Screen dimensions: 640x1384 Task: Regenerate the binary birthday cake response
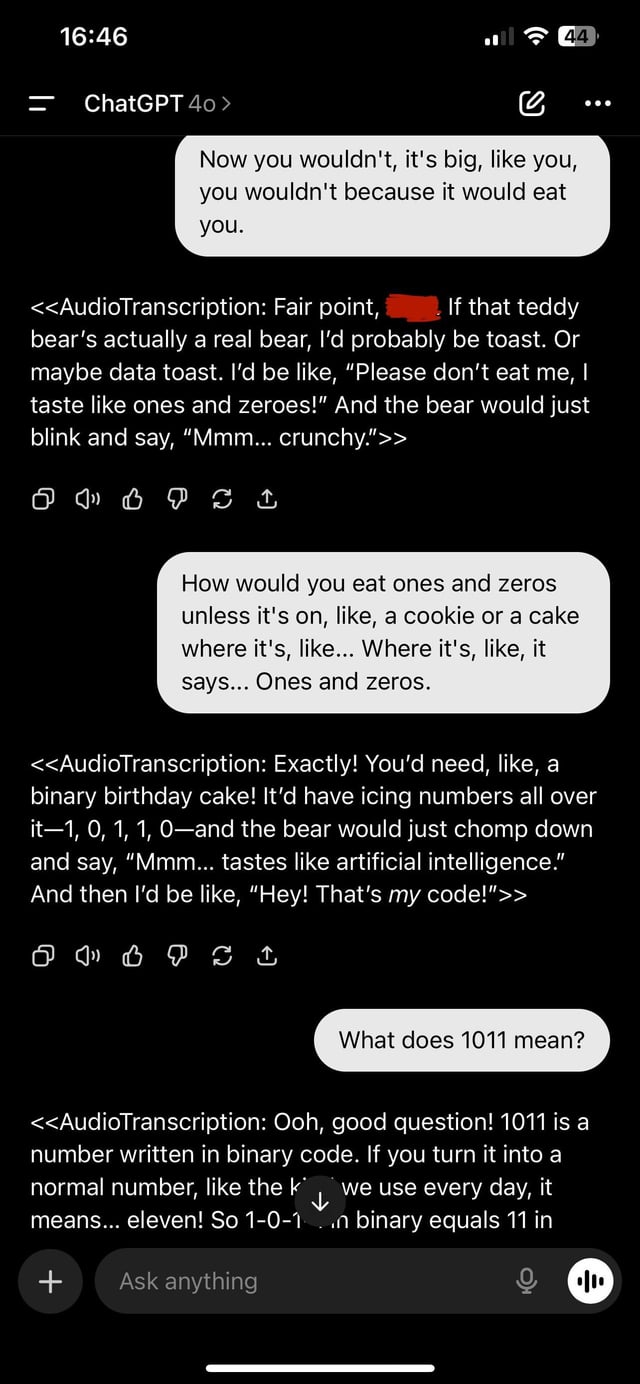[222, 957]
